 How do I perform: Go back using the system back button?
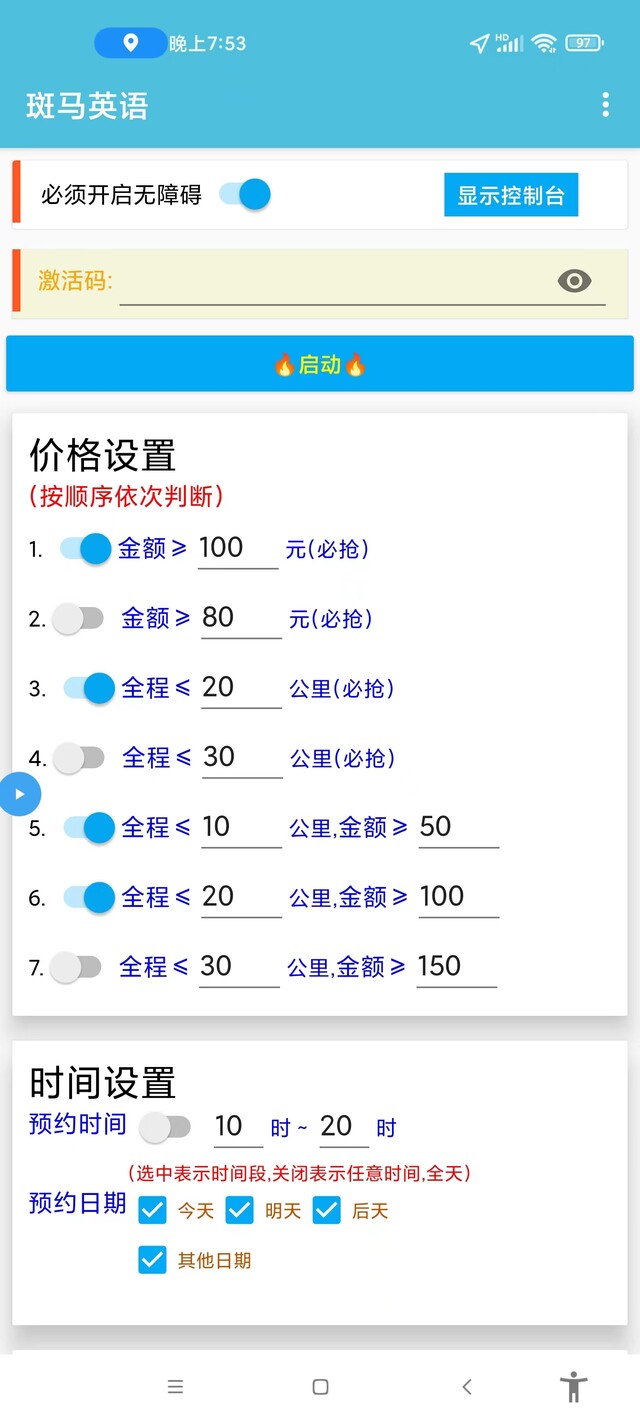pos(467,1387)
